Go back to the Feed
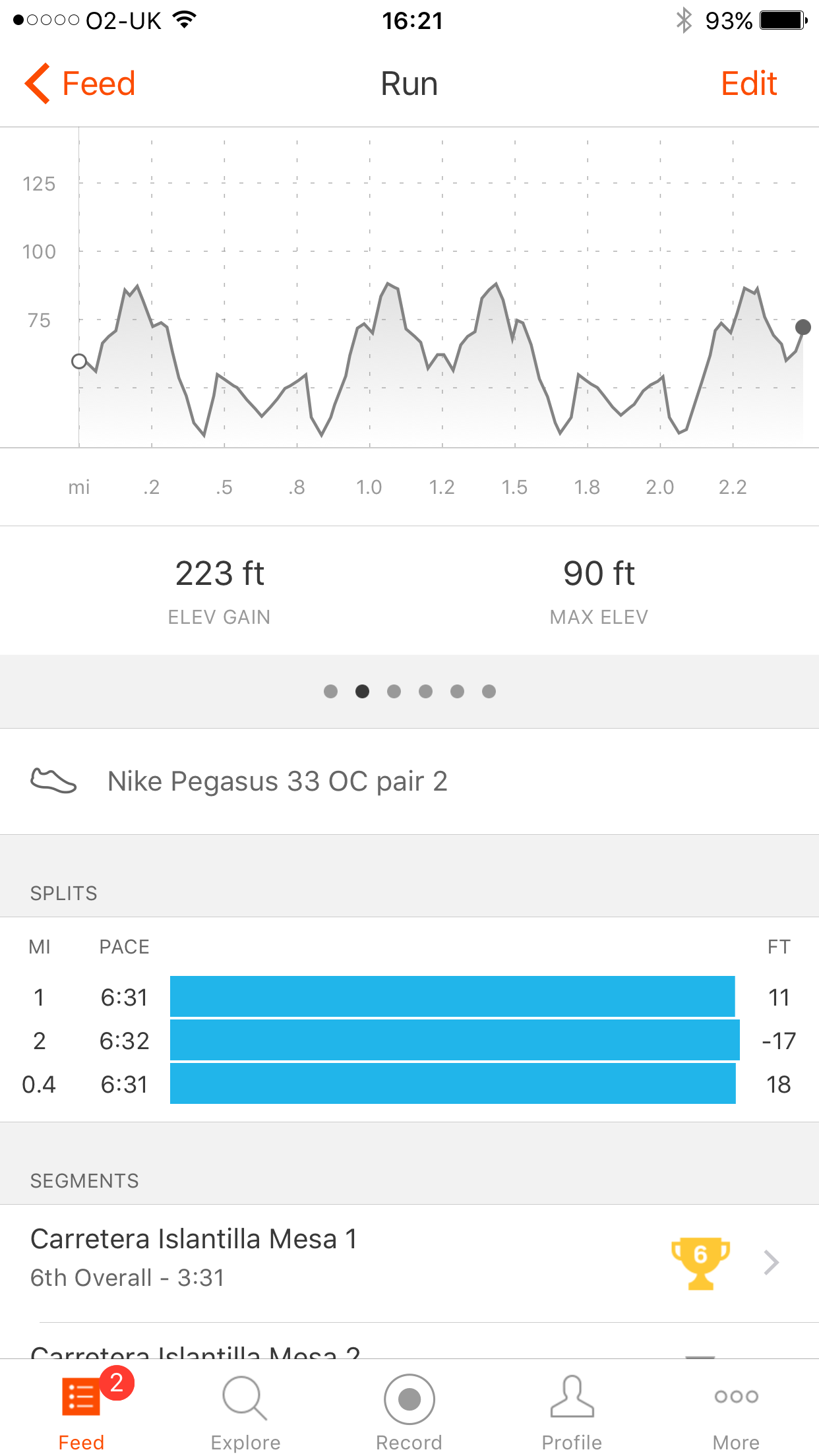This screenshot has width=819, height=1456. (80, 84)
